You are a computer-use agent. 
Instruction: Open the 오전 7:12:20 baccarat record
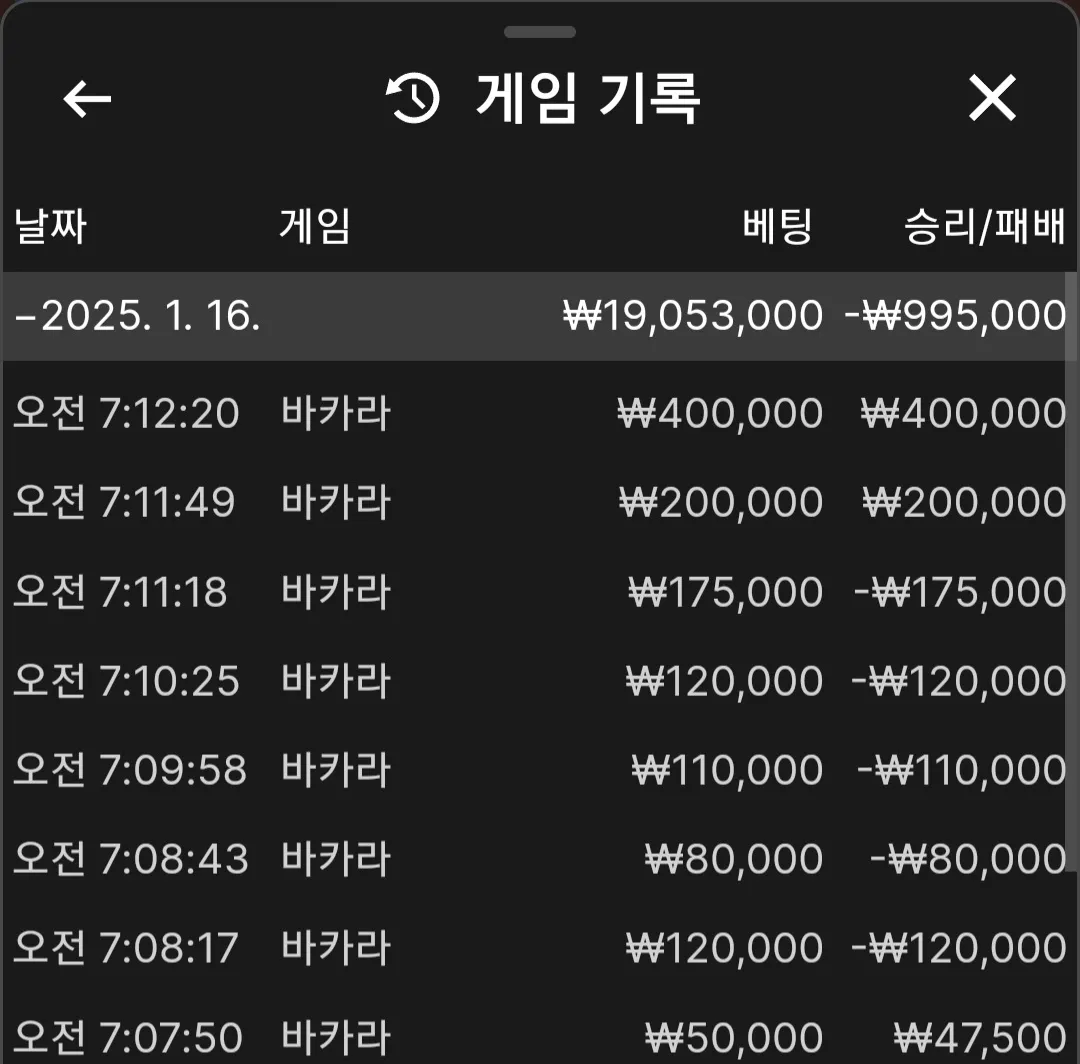[x=540, y=413]
